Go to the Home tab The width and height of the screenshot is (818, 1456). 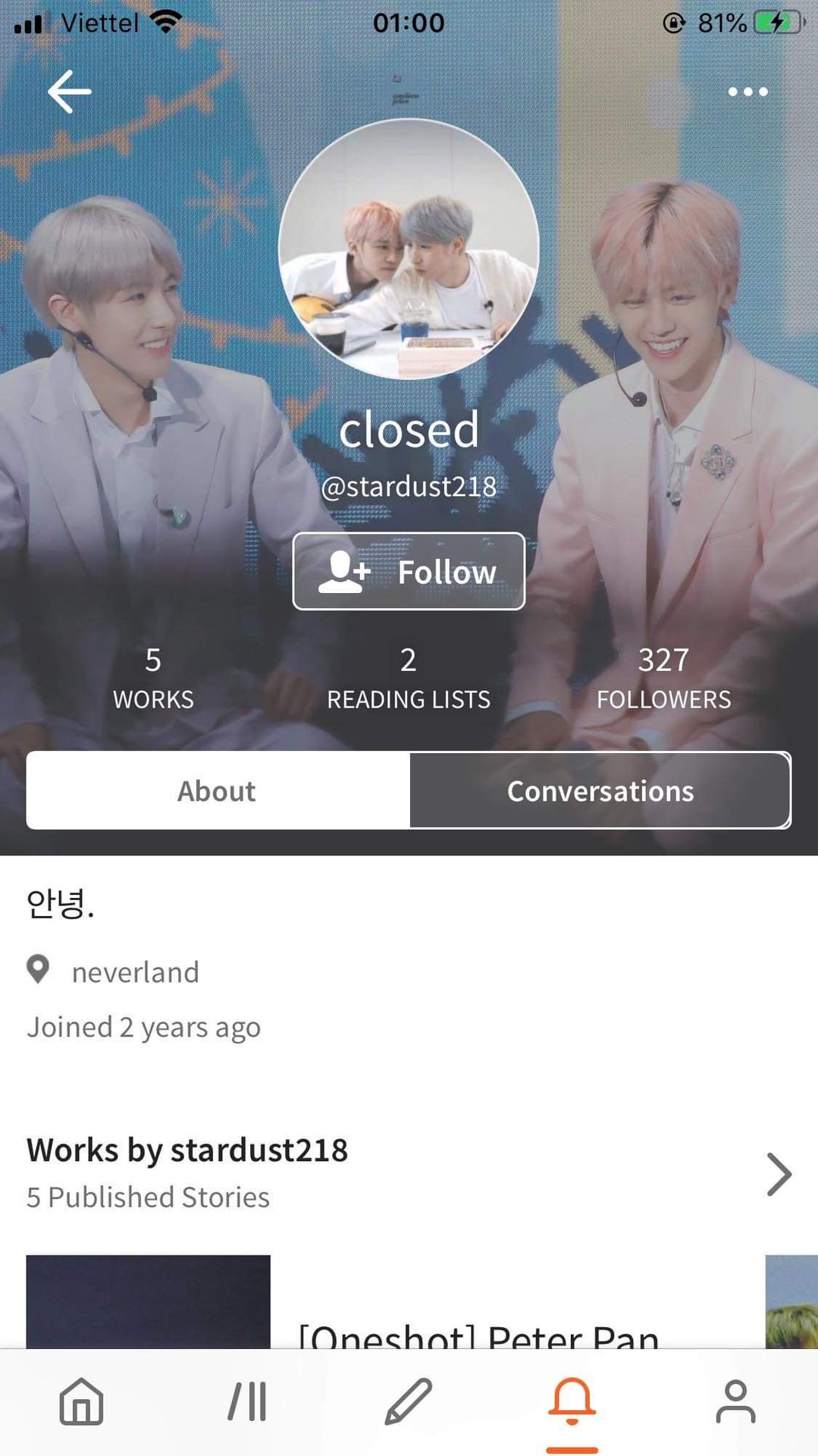coord(81,1401)
